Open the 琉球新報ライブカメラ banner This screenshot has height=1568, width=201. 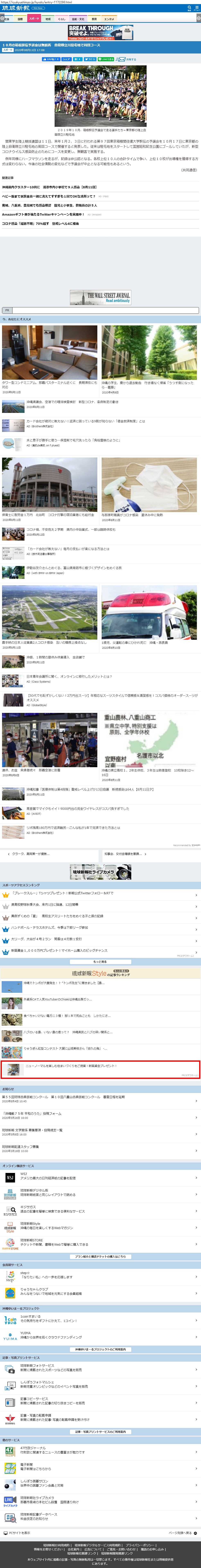(100, 872)
